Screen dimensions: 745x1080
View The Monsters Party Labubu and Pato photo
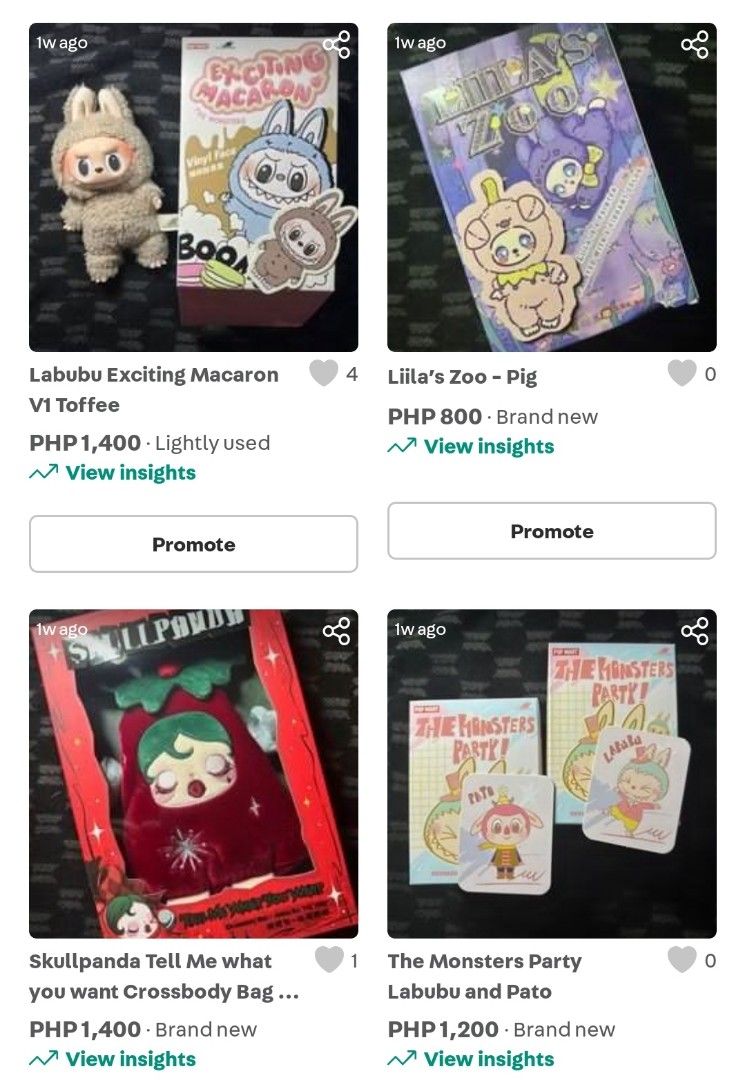(552, 770)
